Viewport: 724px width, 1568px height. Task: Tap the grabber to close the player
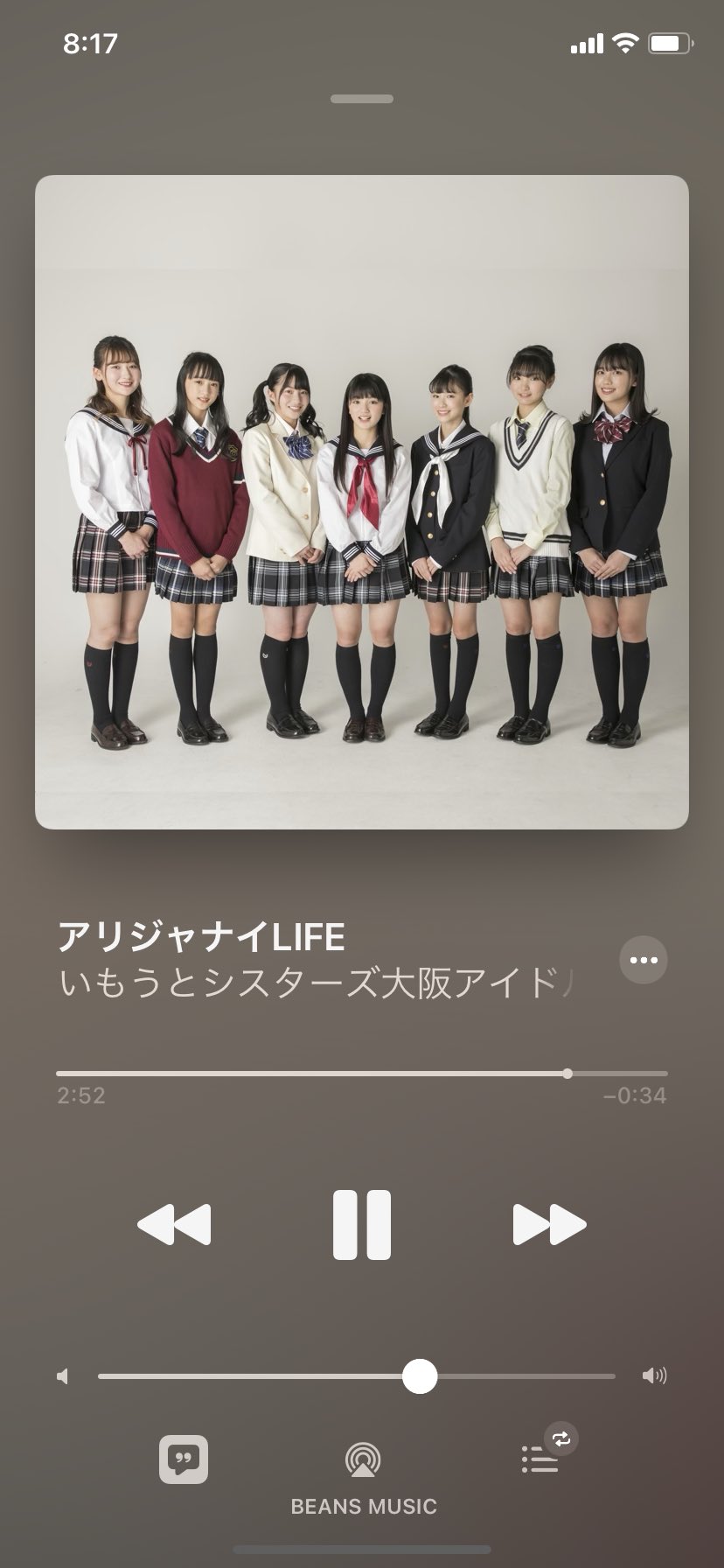[x=362, y=99]
